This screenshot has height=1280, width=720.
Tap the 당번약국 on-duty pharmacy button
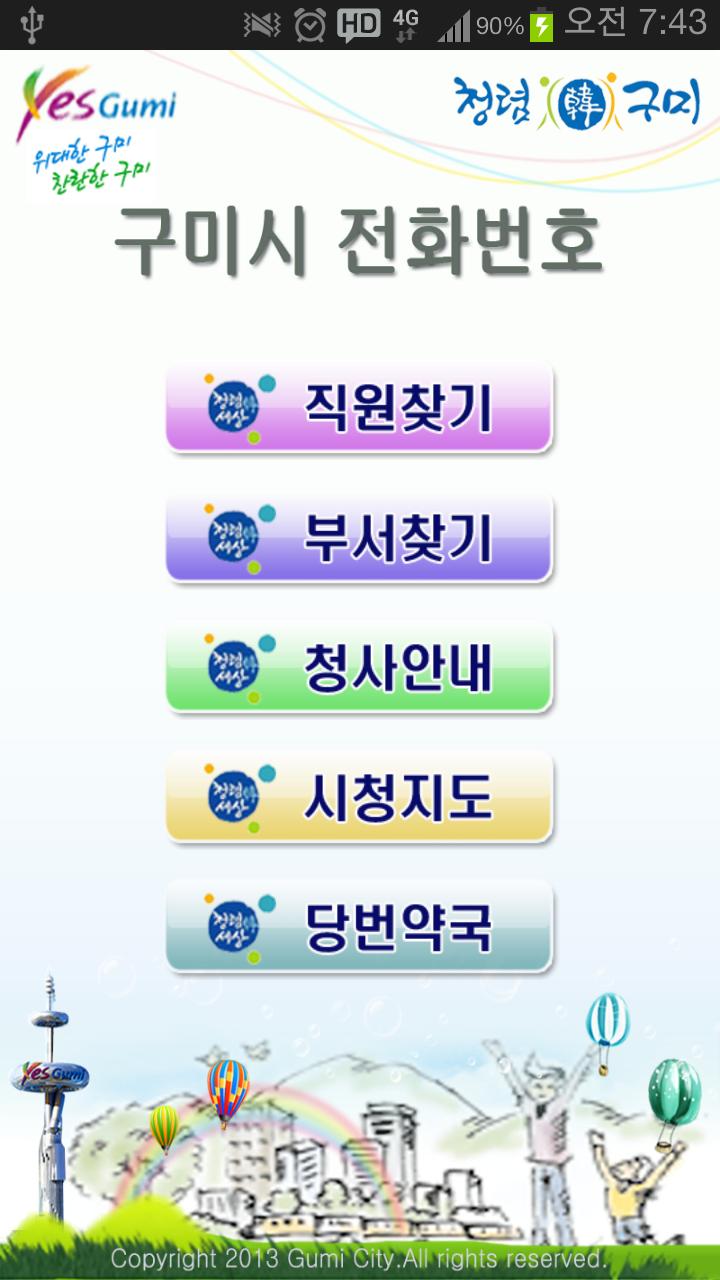pos(359,926)
